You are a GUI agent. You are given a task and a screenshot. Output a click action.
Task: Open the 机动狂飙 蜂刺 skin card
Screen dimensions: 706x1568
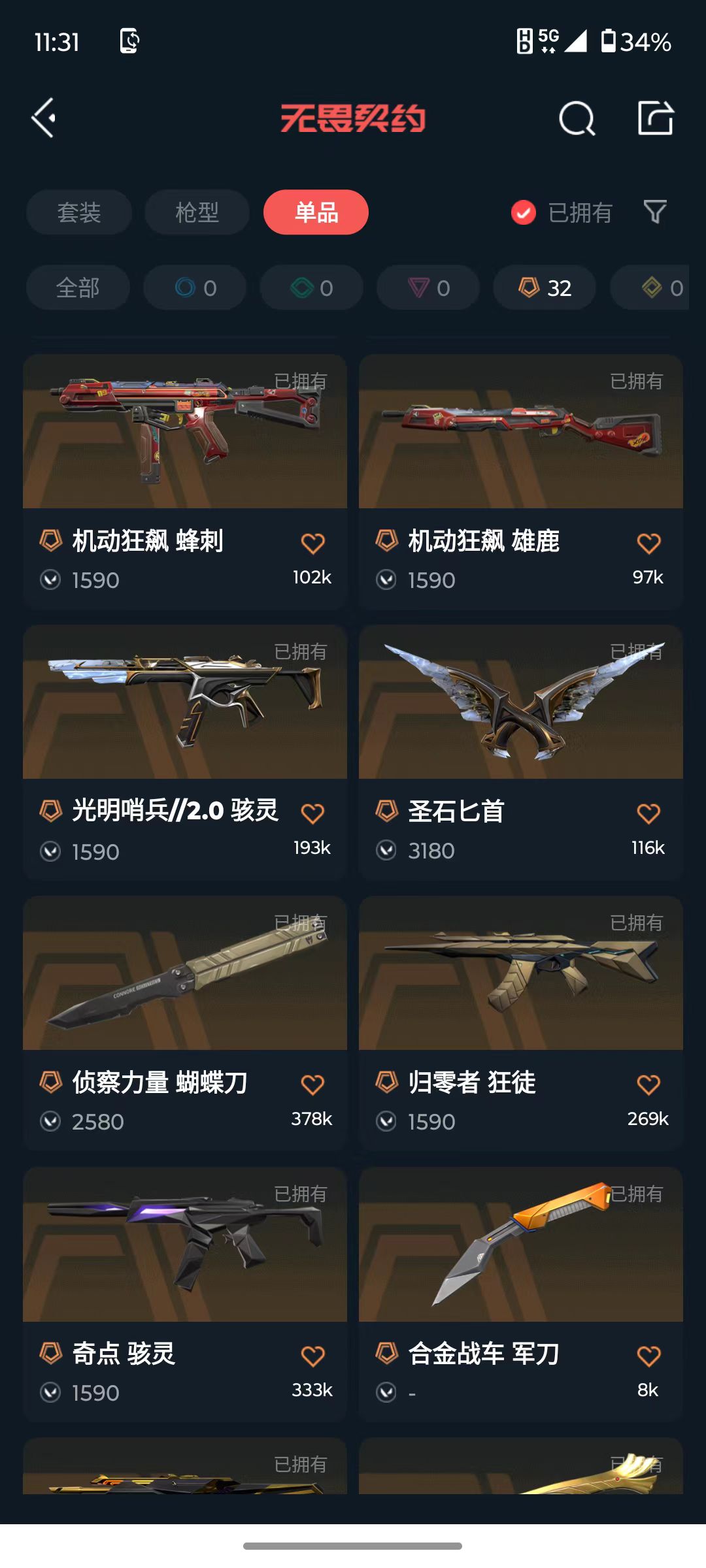(x=184, y=457)
